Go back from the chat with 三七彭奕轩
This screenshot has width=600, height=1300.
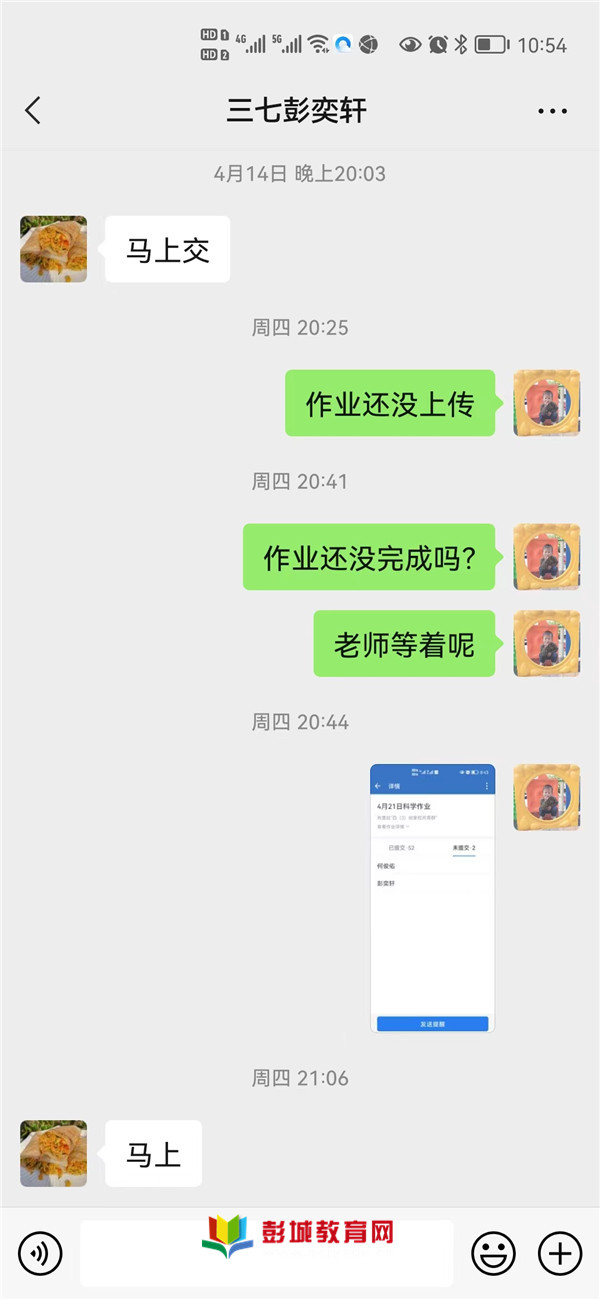tap(33, 110)
